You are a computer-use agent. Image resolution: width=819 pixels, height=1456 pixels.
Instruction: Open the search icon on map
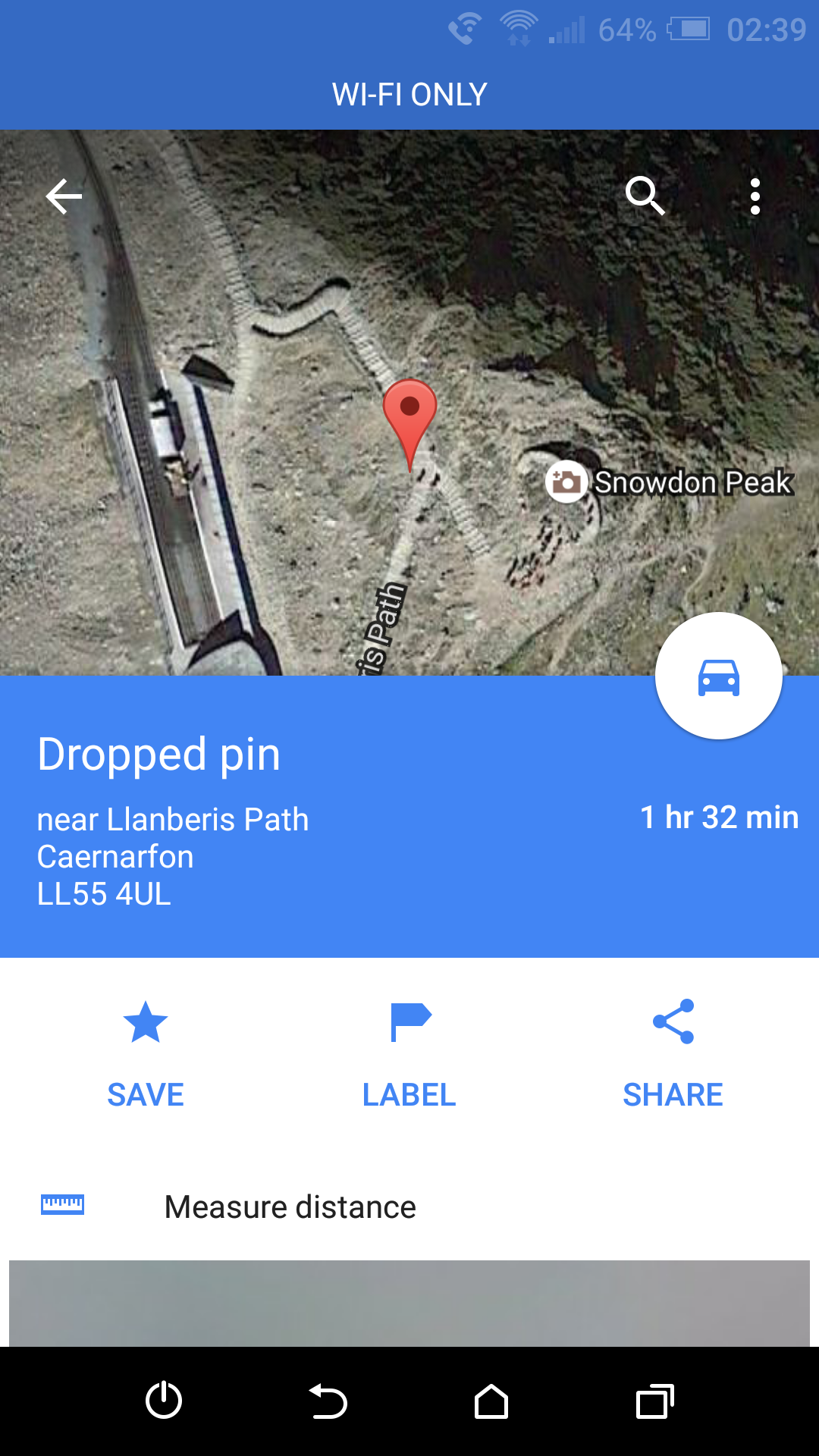[x=645, y=196]
